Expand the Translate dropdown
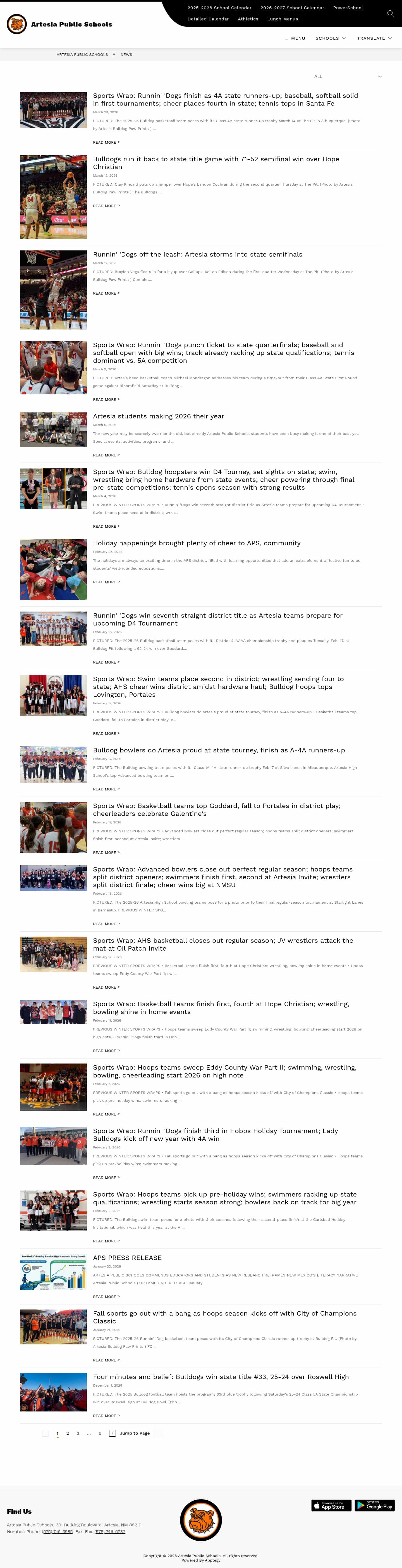Image resolution: width=402 pixels, height=1568 pixels. 374,38
